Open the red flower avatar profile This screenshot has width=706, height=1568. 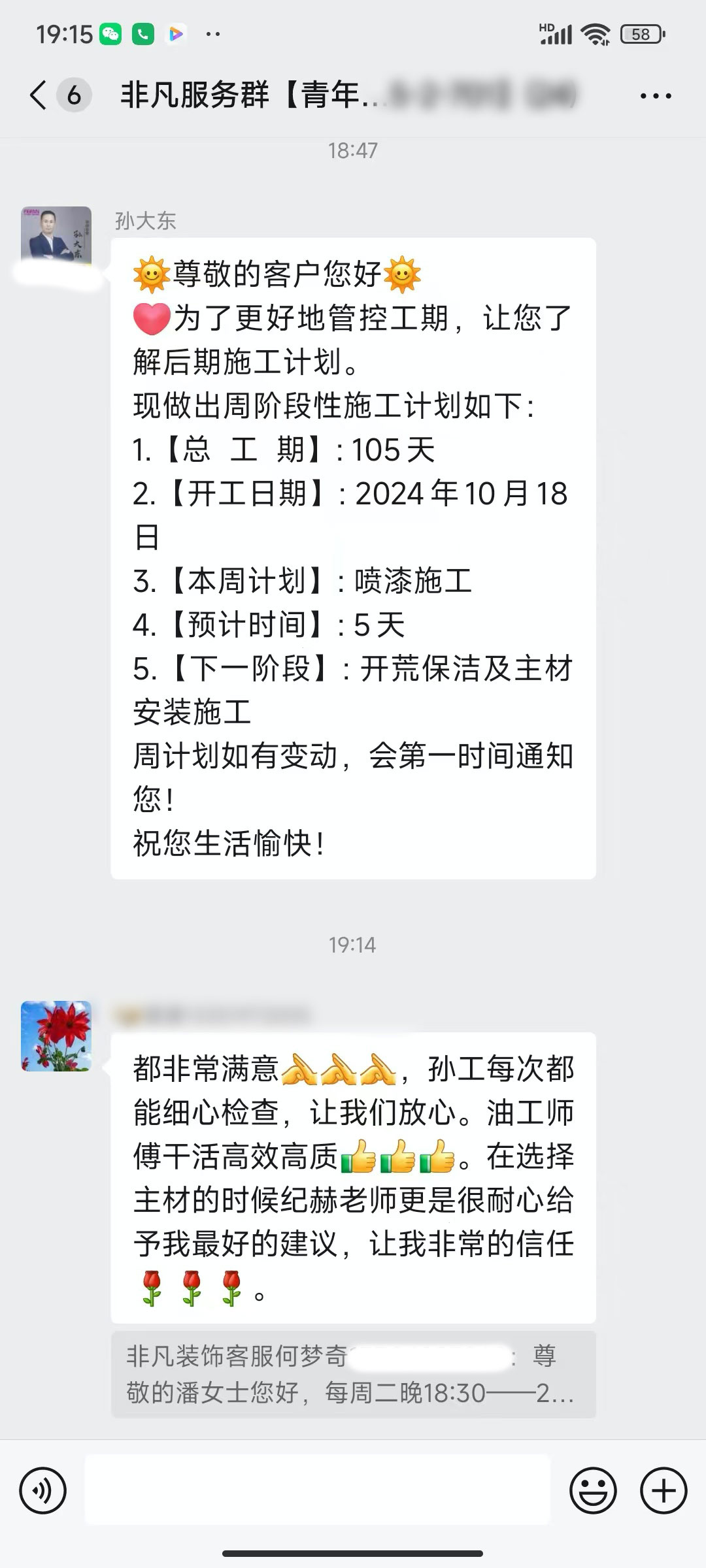(56, 1036)
